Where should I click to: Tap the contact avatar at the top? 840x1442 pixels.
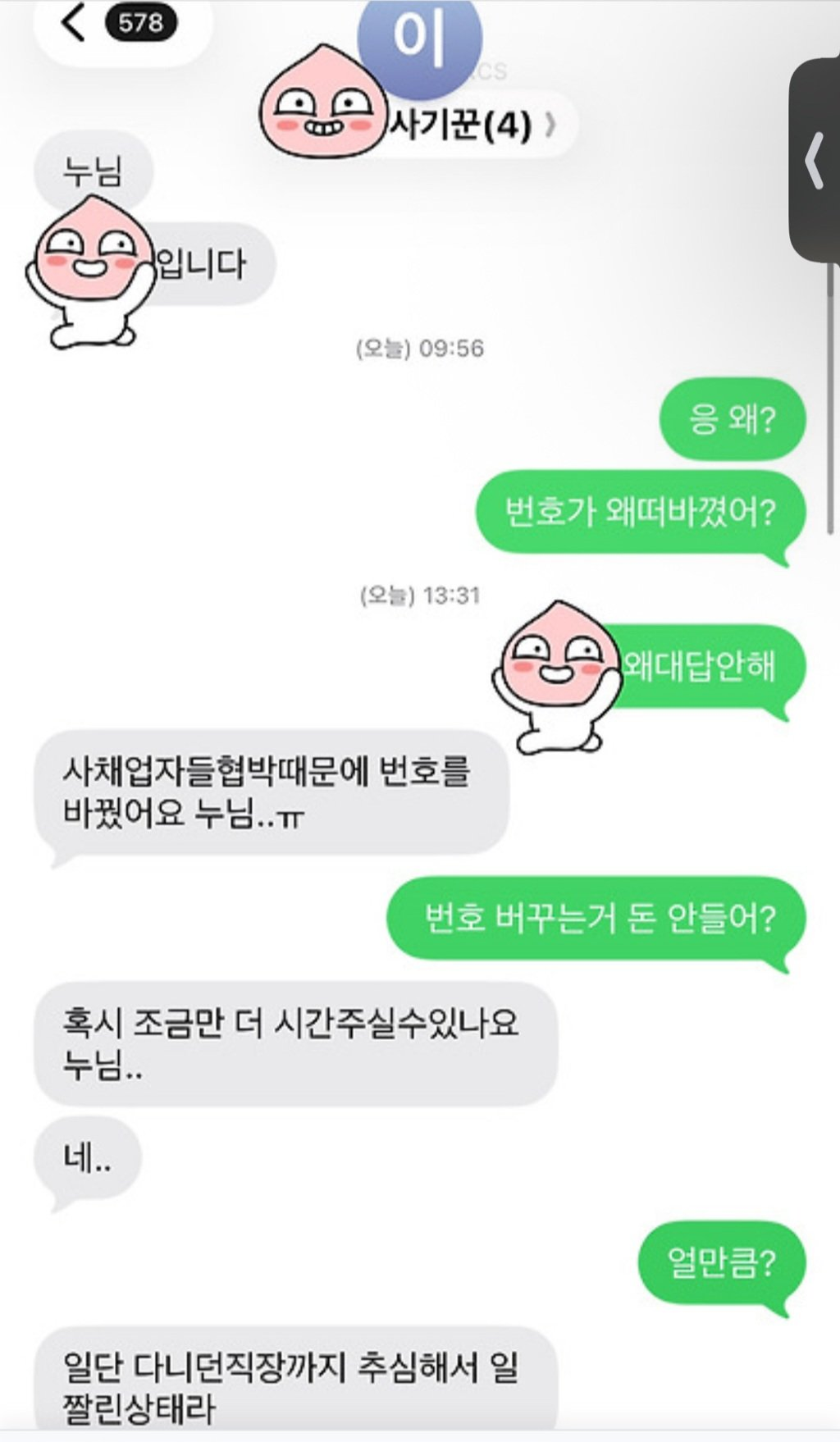coord(420,39)
